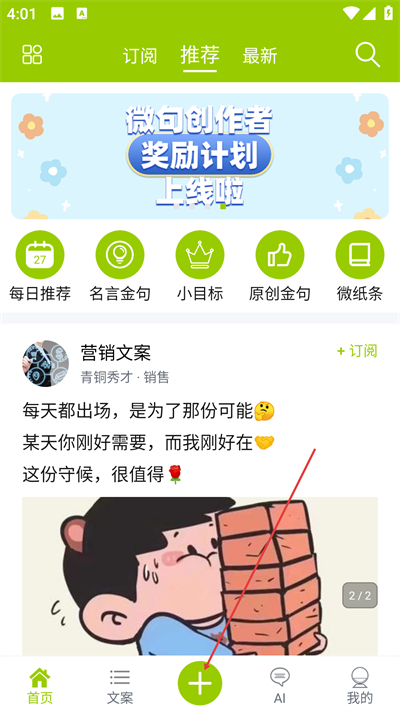Switch to the 文案 bottom tab

(x=120, y=686)
